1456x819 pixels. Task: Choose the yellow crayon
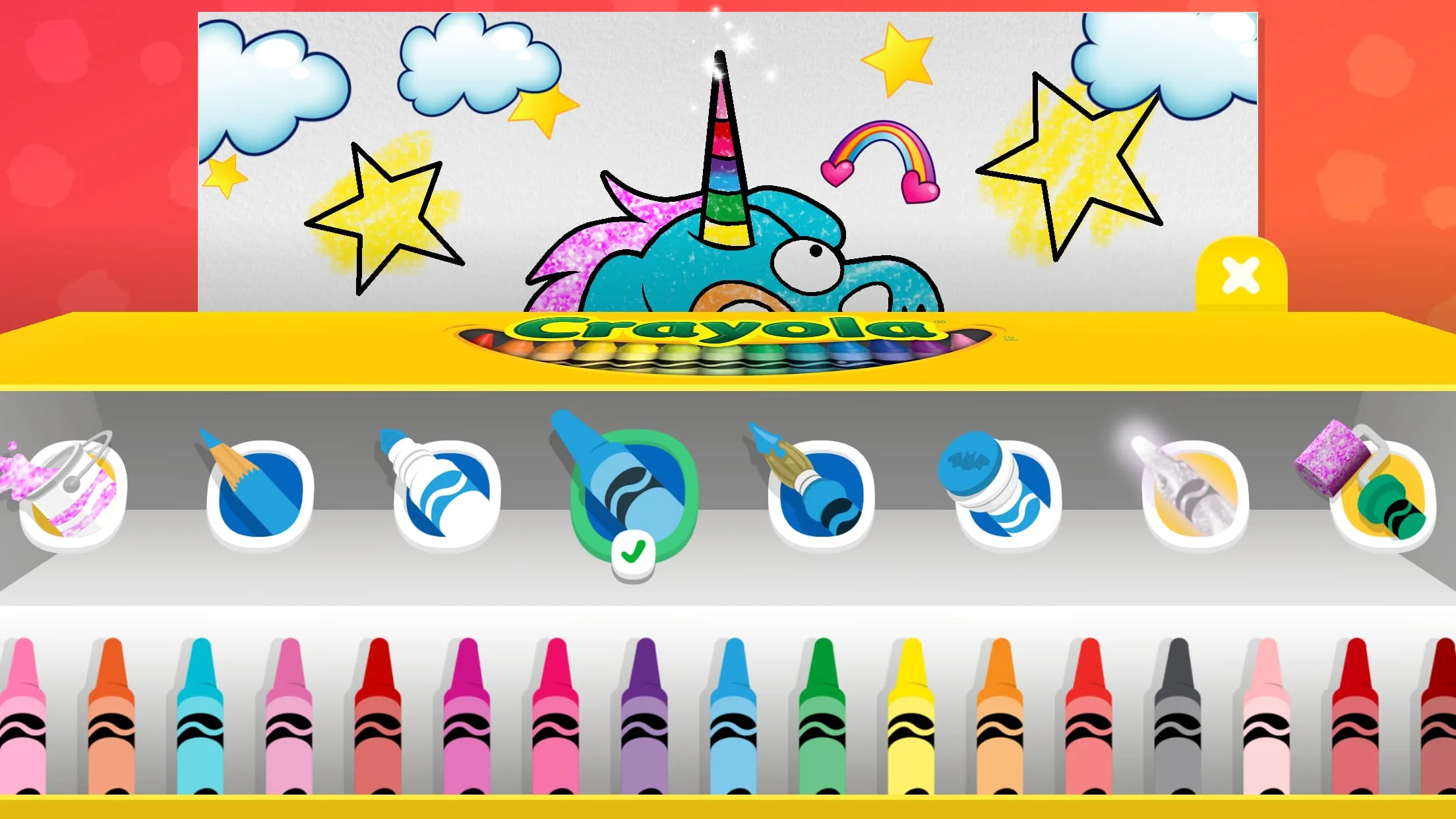point(911,719)
